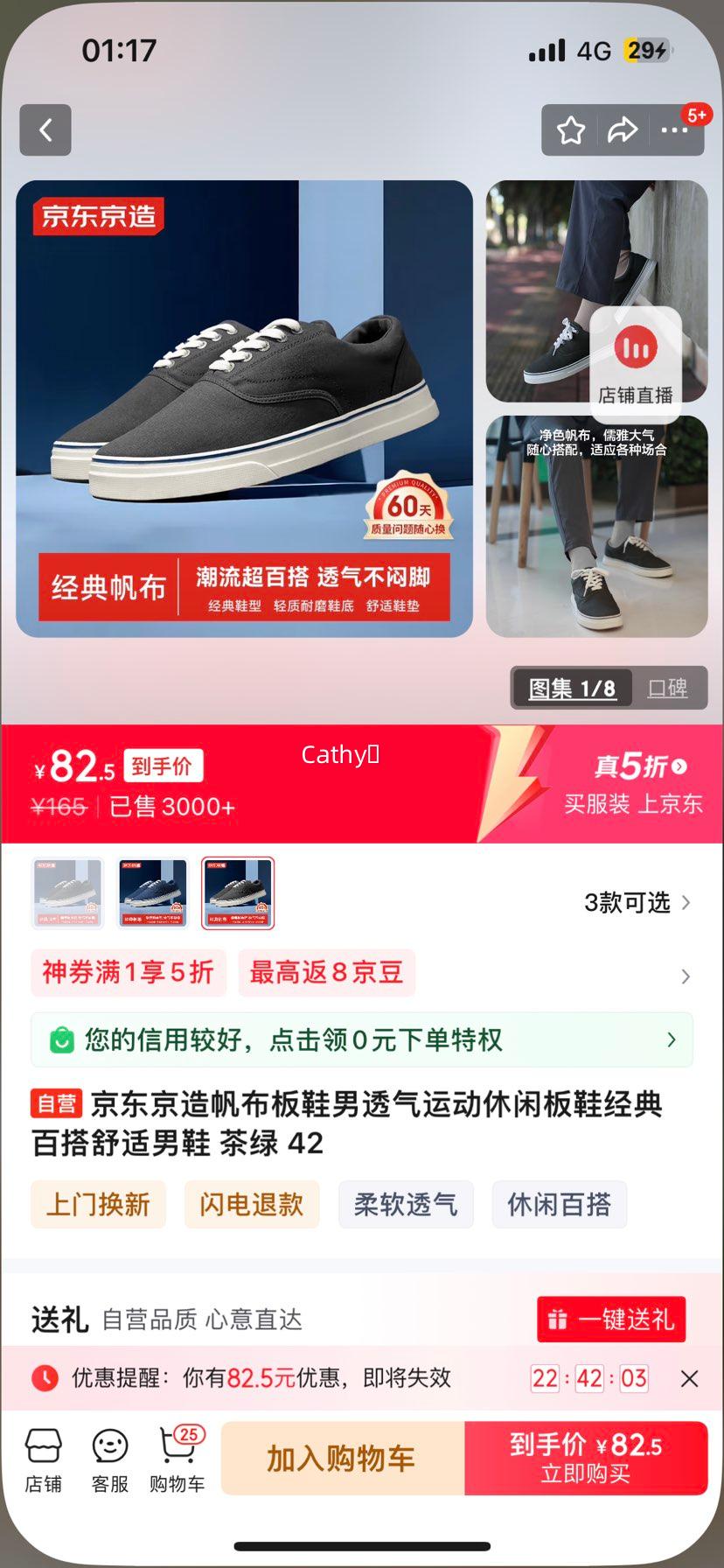Select the grey shoe variant thumbnail
The image size is (724, 1568).
pos(66,893)
